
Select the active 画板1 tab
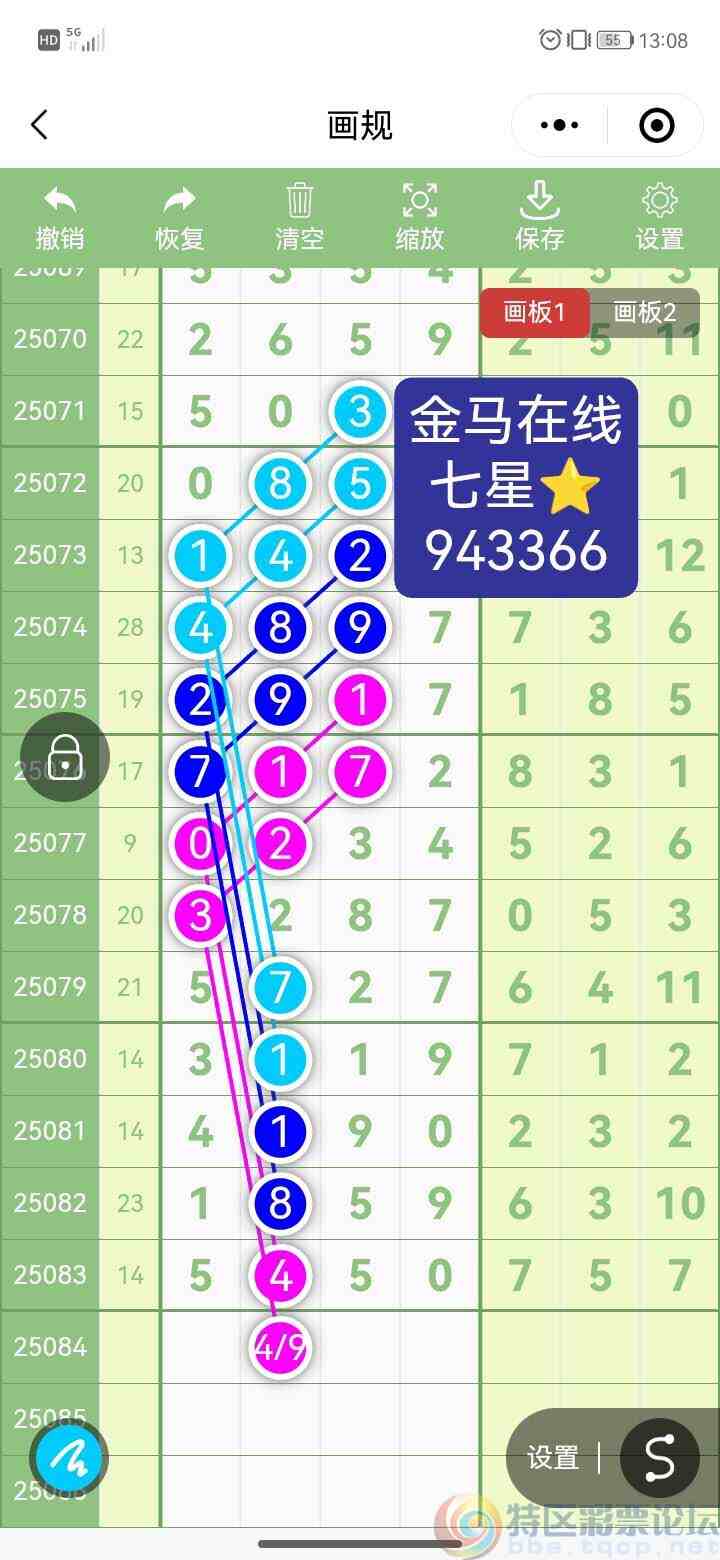(x=535, y=313)
